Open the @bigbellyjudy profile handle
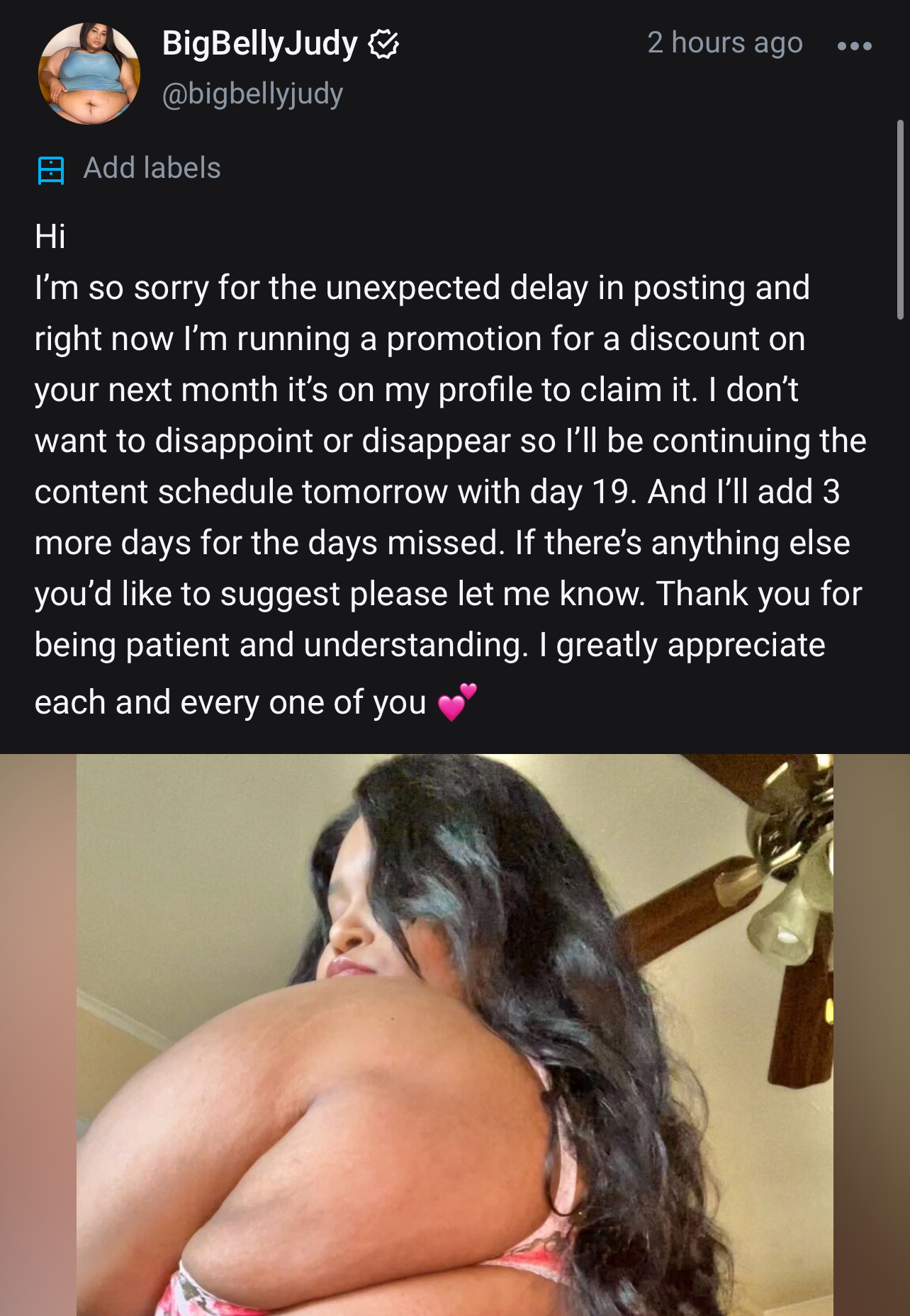This screenshot has width=910, height=1316. coord(252,94)
